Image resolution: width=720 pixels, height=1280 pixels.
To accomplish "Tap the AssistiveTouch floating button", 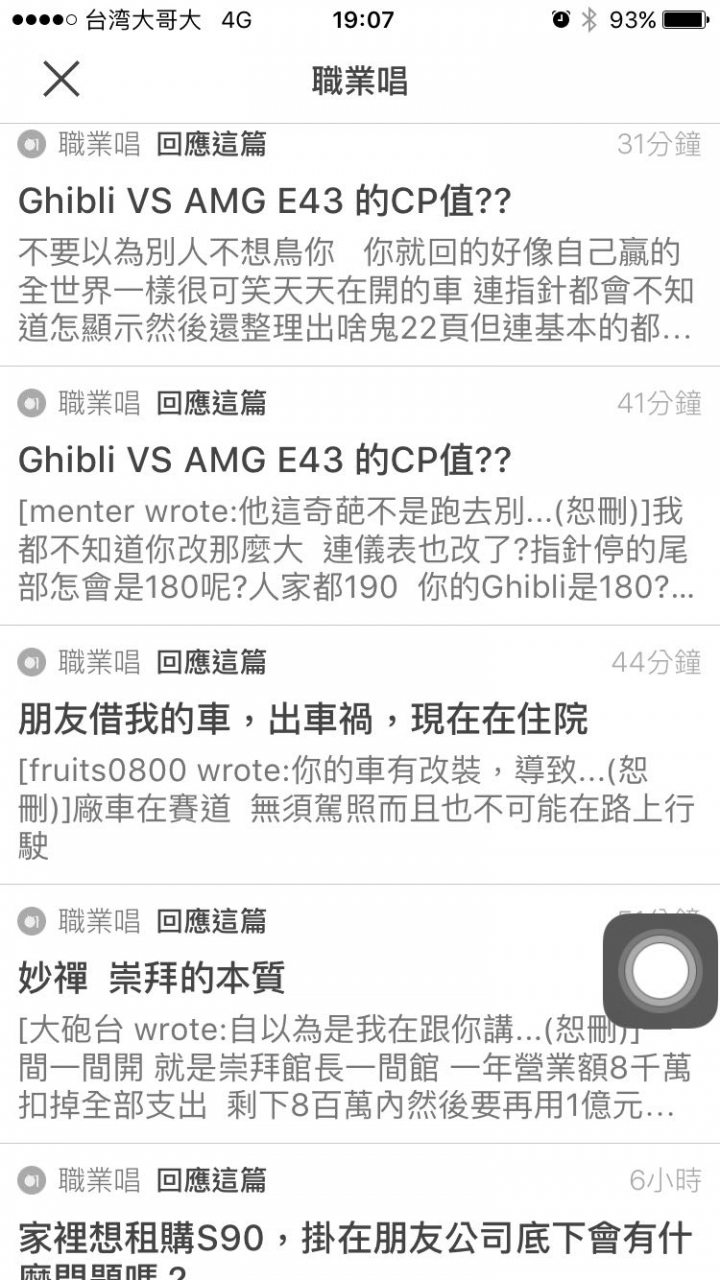I will click(x=660, y=971).
